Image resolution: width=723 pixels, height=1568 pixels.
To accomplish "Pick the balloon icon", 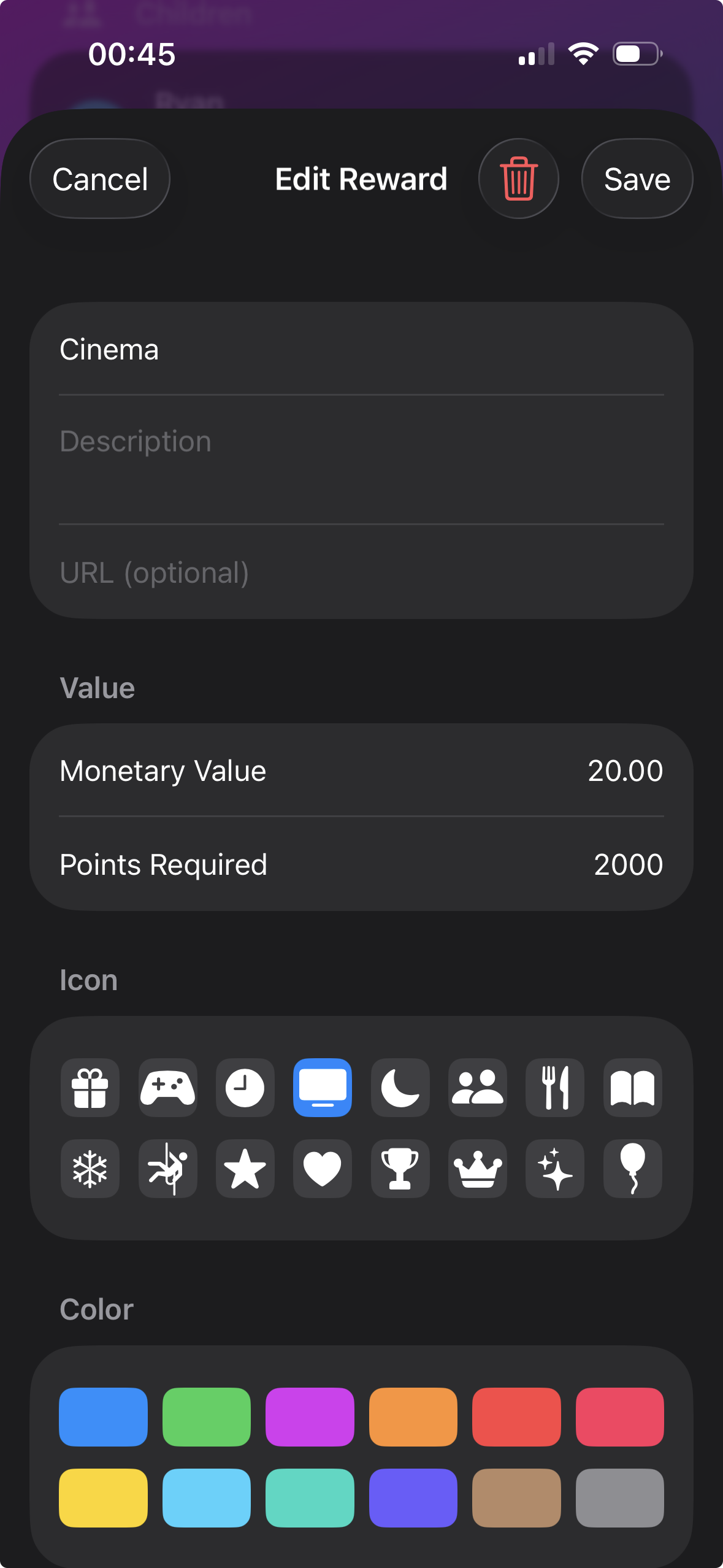I will [x=632, y=1168].
